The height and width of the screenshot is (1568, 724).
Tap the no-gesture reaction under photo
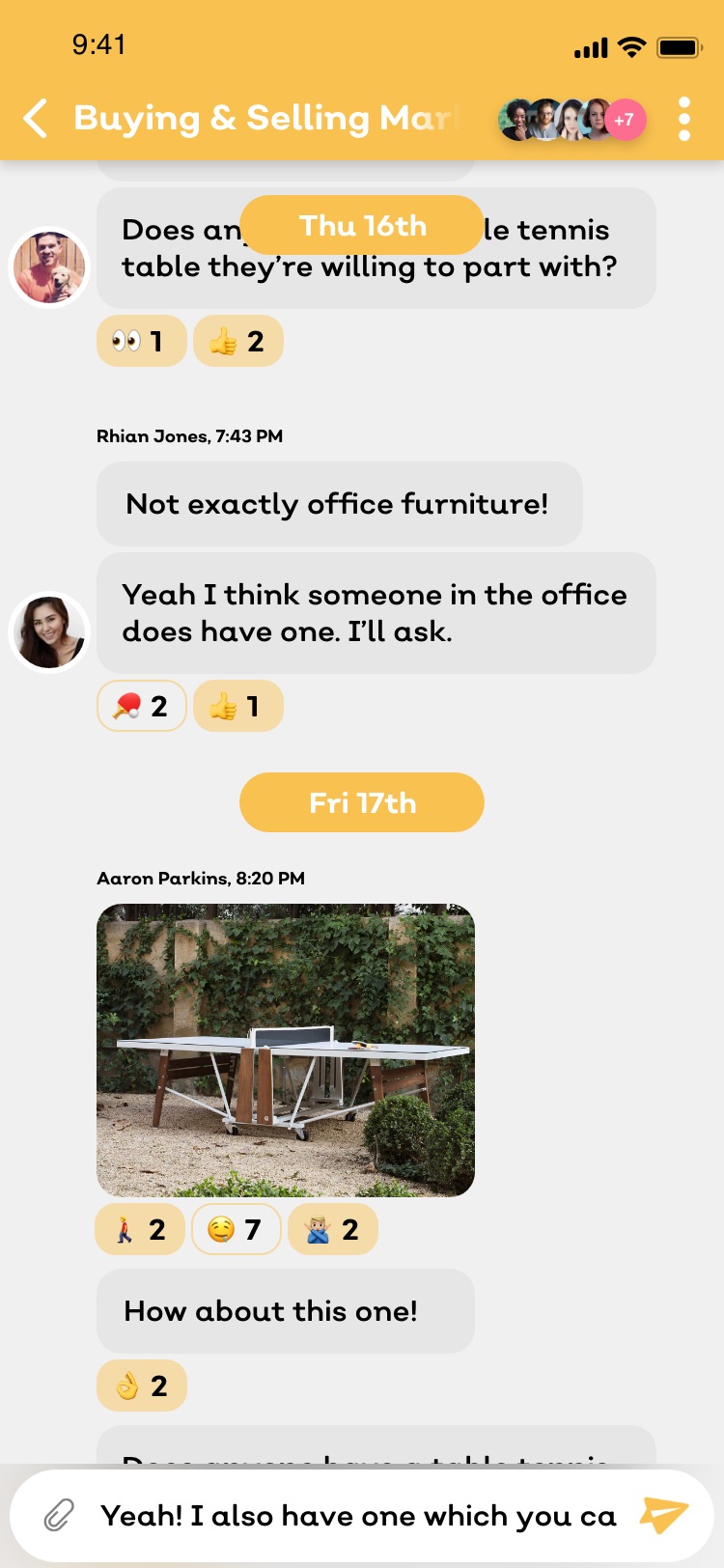[x=332, y=1229]
